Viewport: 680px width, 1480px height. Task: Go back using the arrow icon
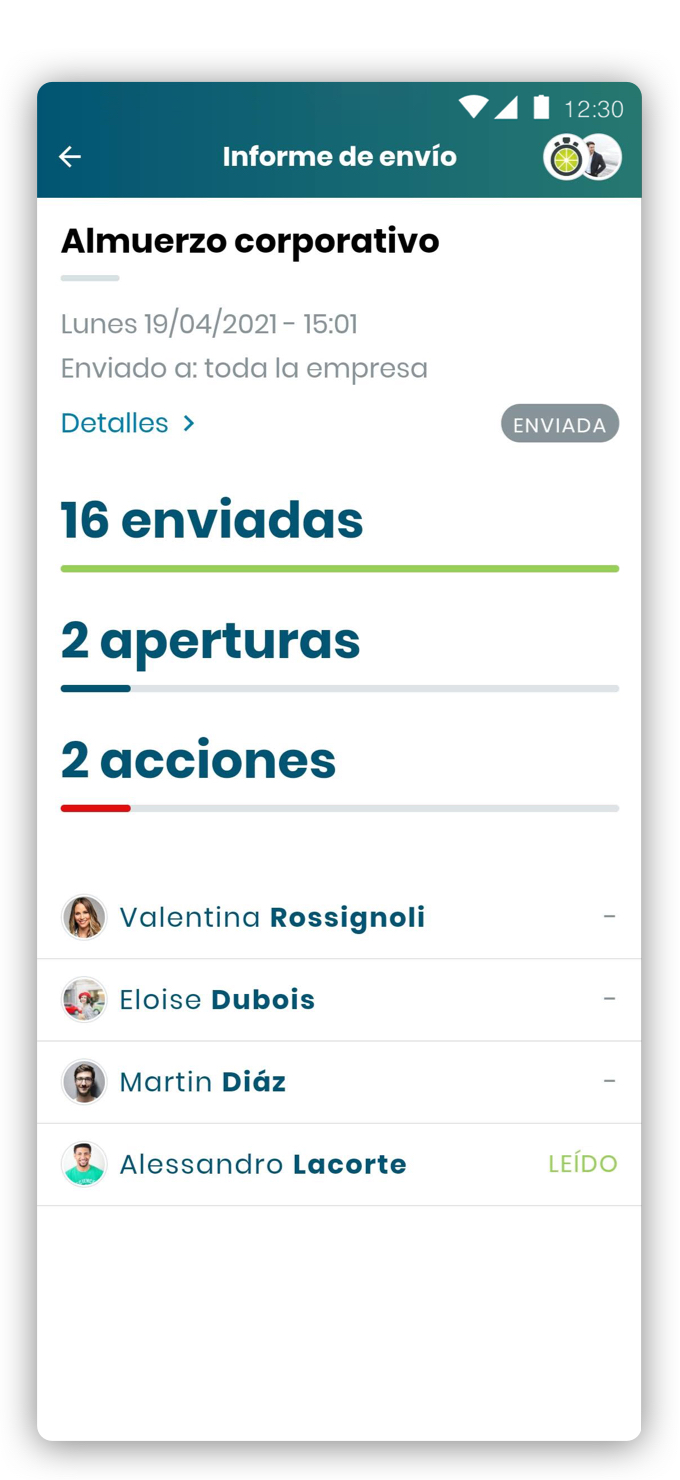tap(70, 157)
